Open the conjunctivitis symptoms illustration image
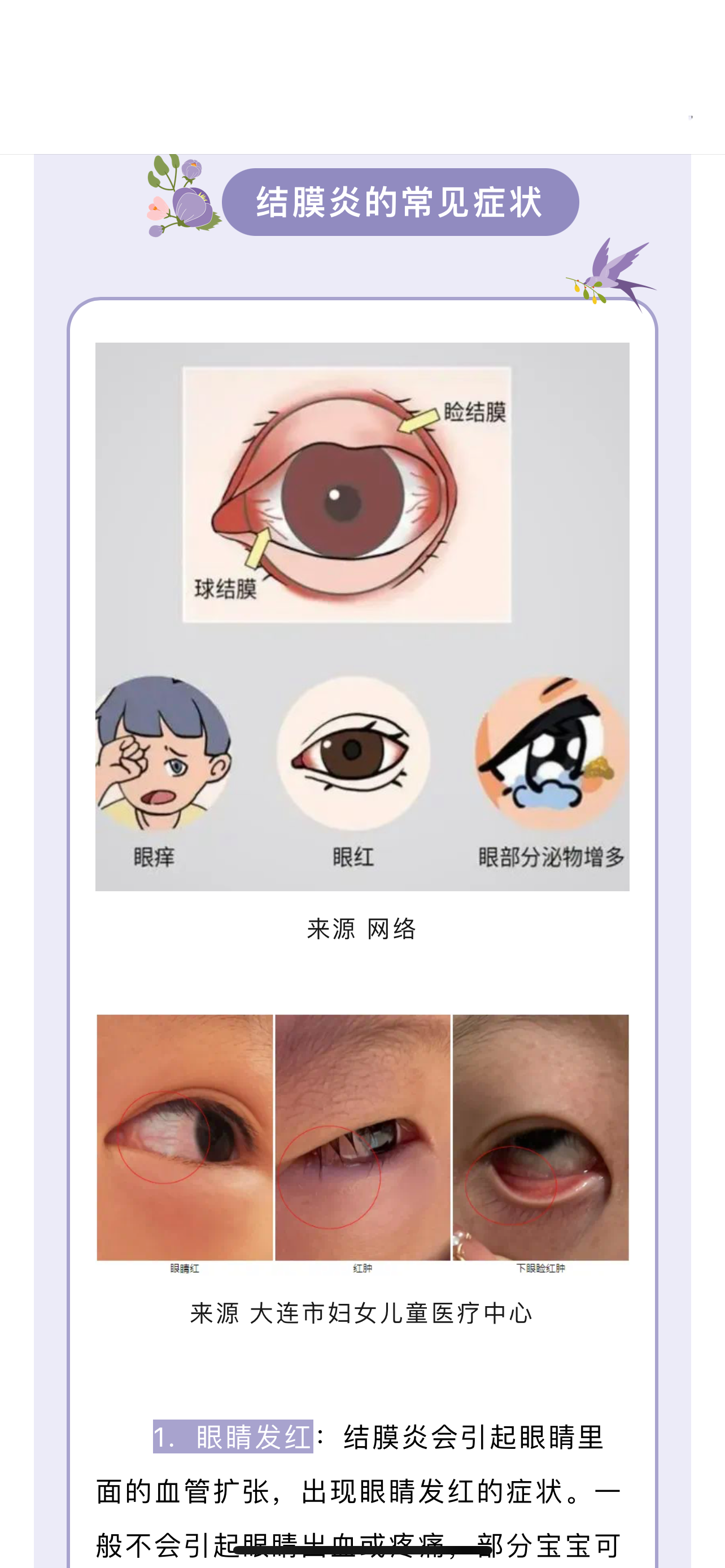The width and height of the screenshot is (725, 1568). 362,616
